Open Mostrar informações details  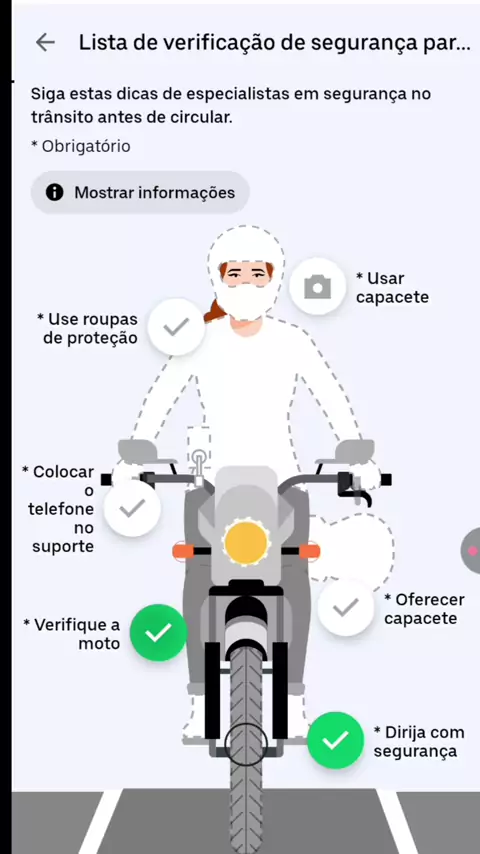(140, 192)
